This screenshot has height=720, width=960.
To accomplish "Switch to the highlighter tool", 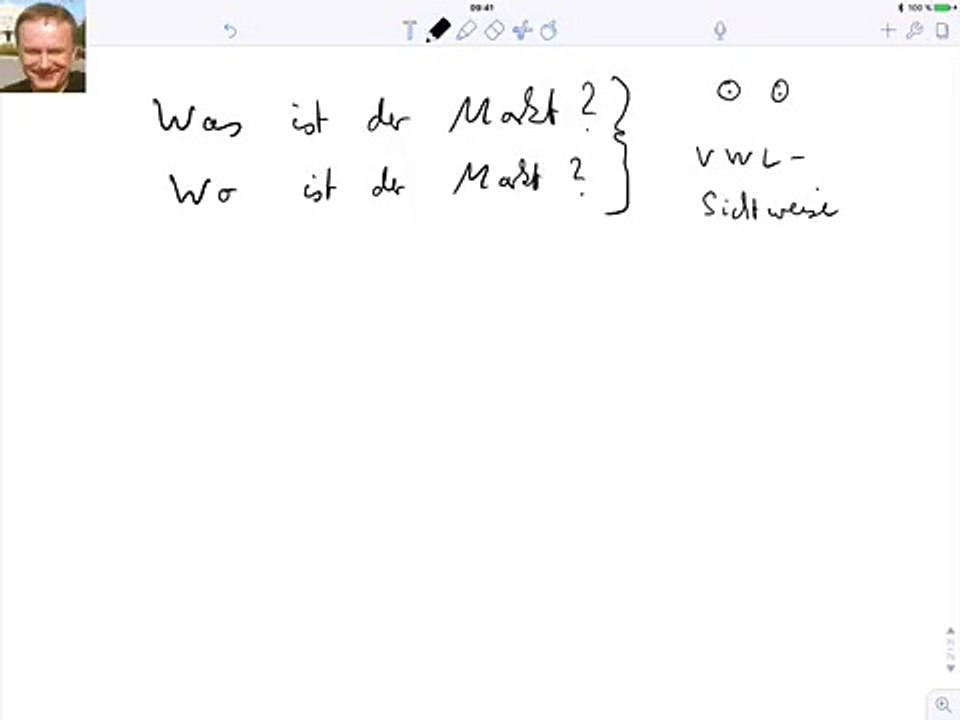I will click(466, 31).
